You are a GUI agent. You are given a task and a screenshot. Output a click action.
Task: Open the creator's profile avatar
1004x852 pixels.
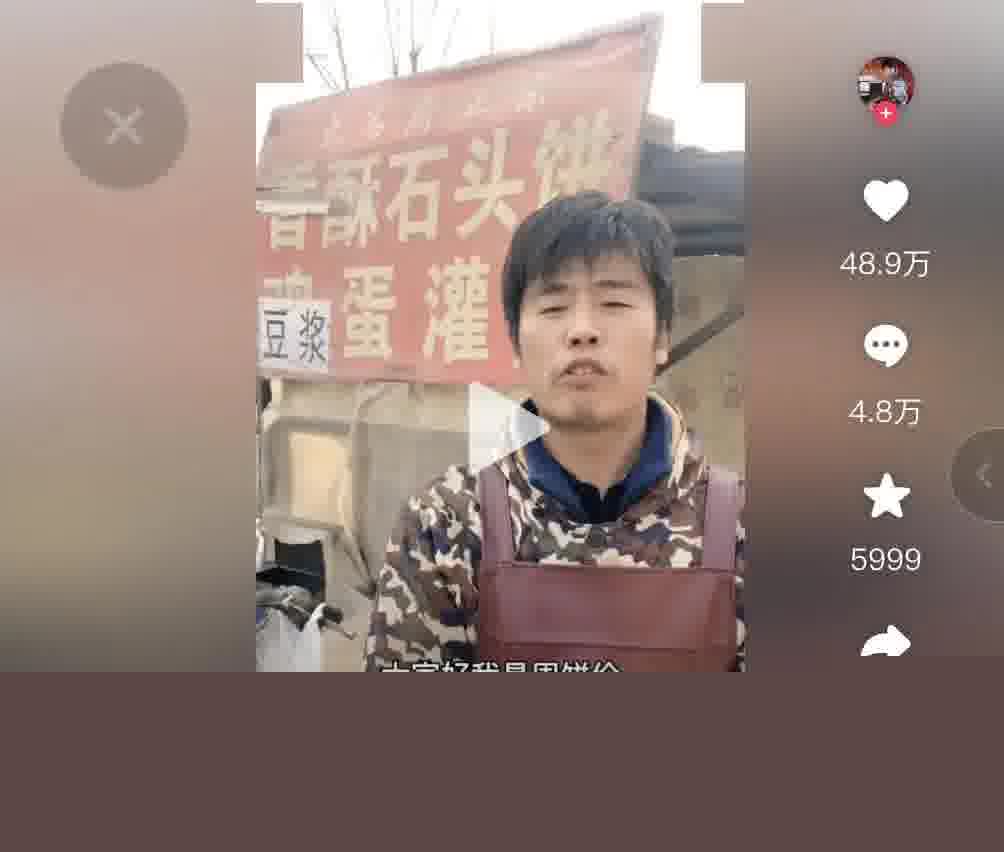tap(886, 82)
